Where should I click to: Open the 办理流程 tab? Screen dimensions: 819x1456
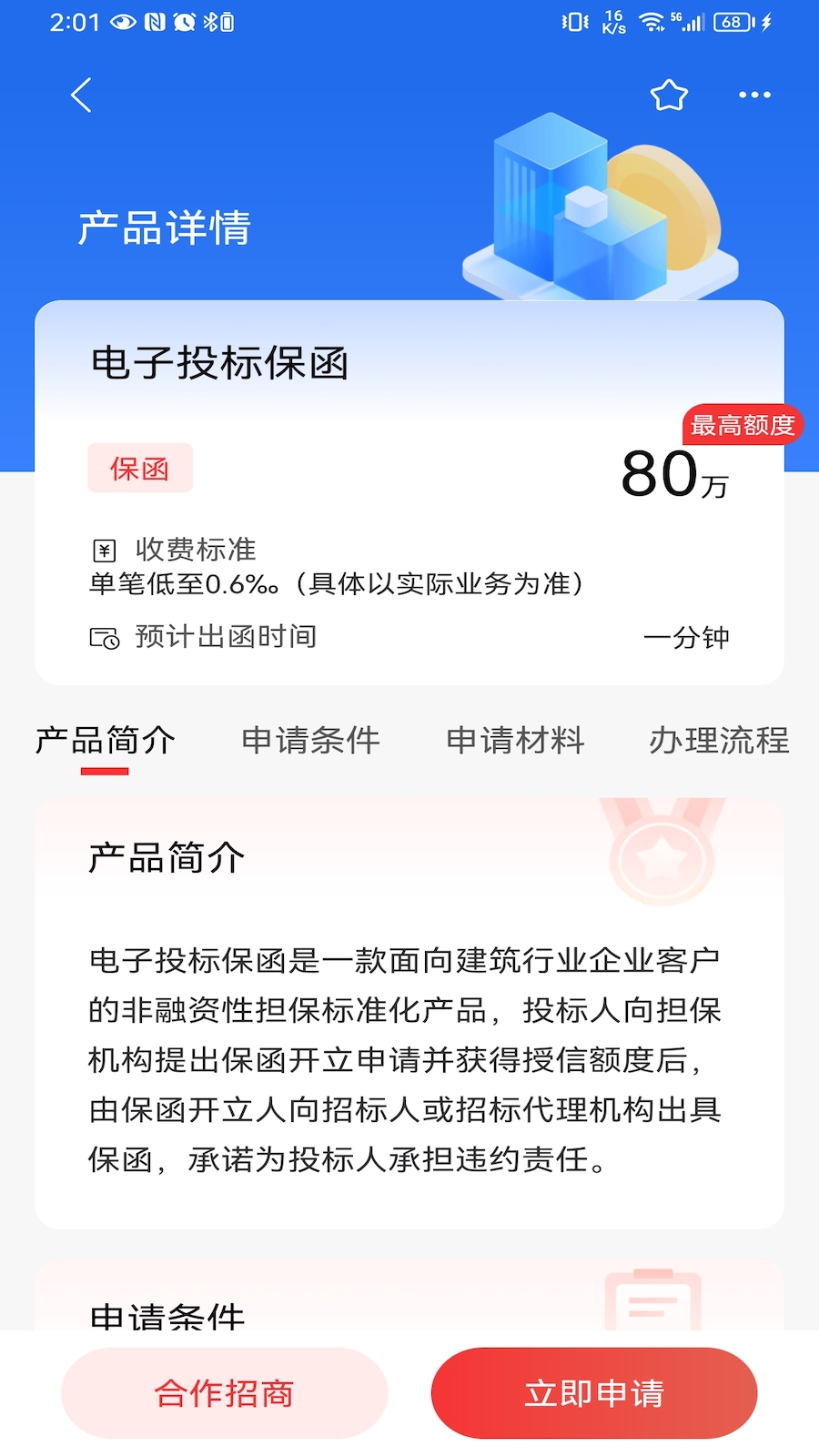click(718, 740)
